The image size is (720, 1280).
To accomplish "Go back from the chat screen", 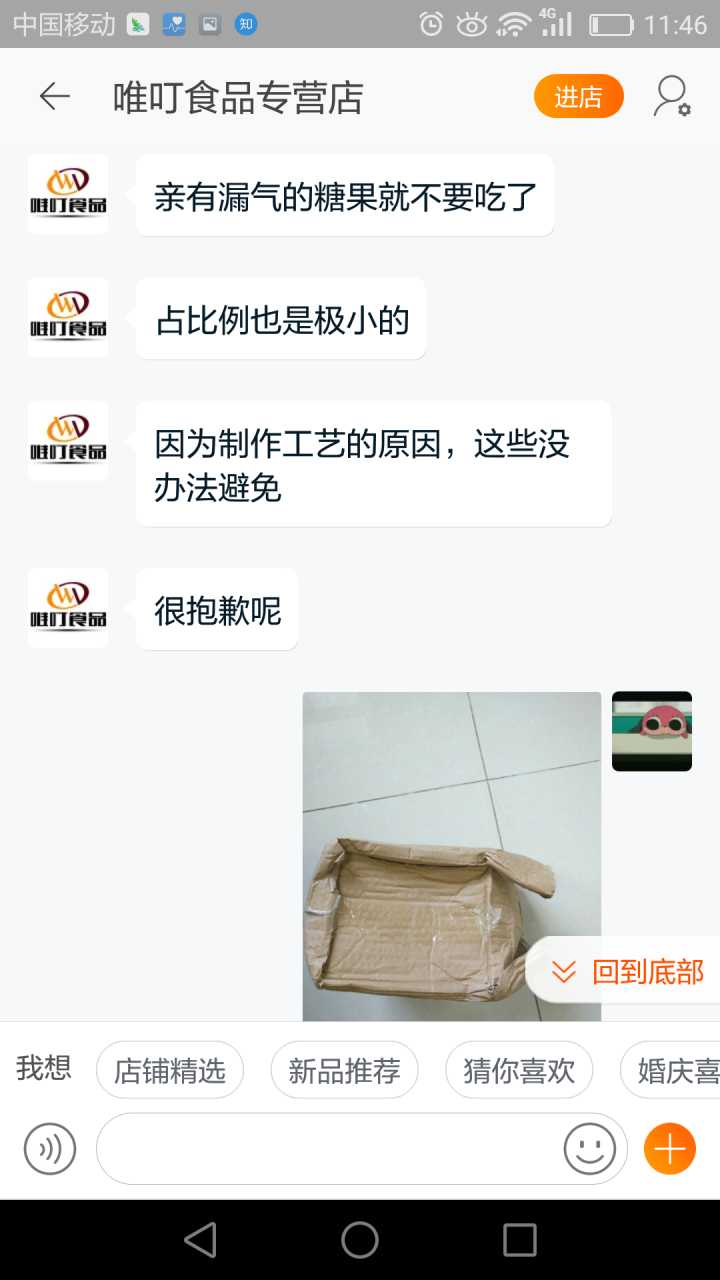I will coord(55,97).
